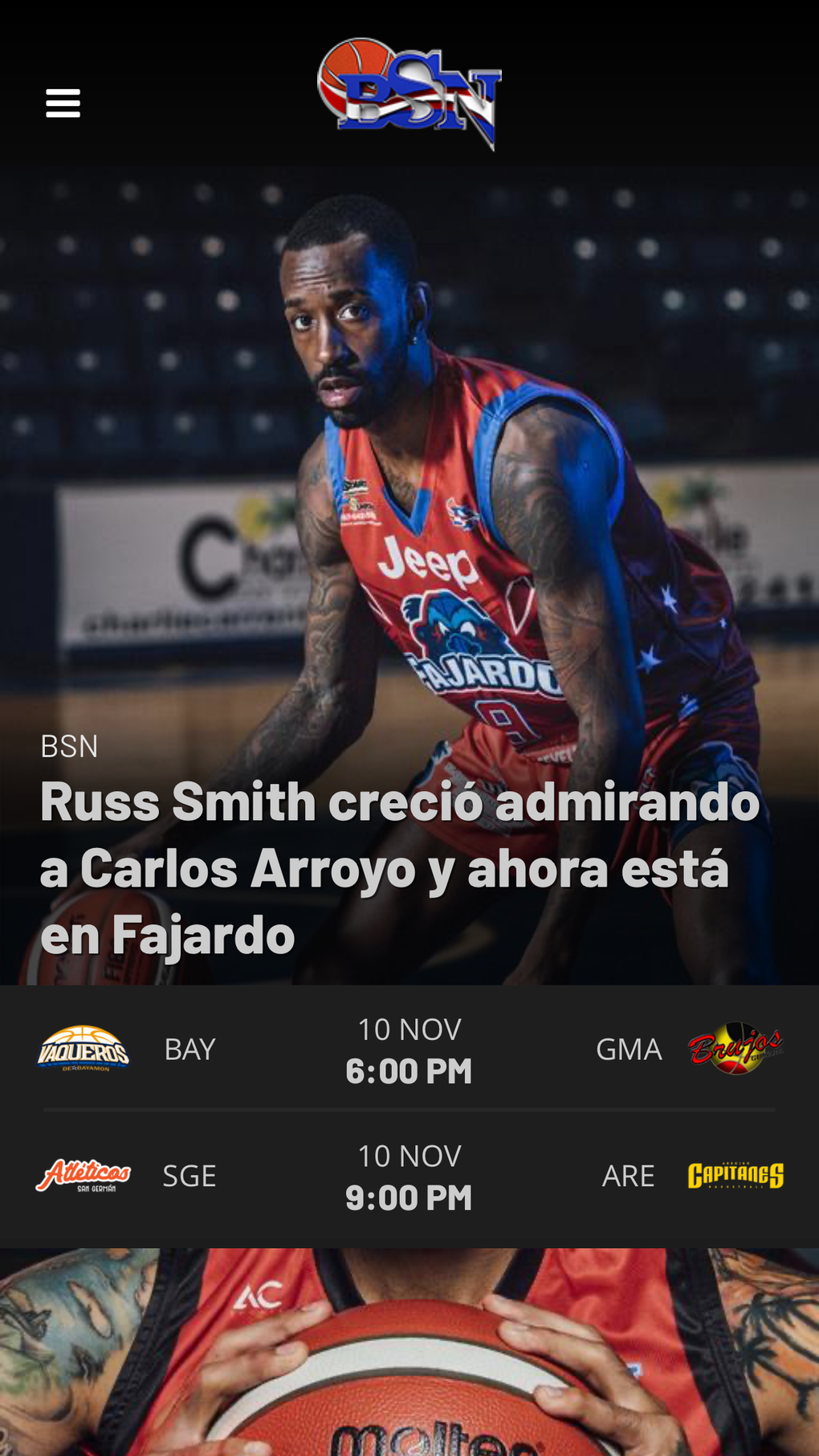Select the Atléticos de San Germán logo
This screenshot has height=1456, width=819.
[82, 1175]
